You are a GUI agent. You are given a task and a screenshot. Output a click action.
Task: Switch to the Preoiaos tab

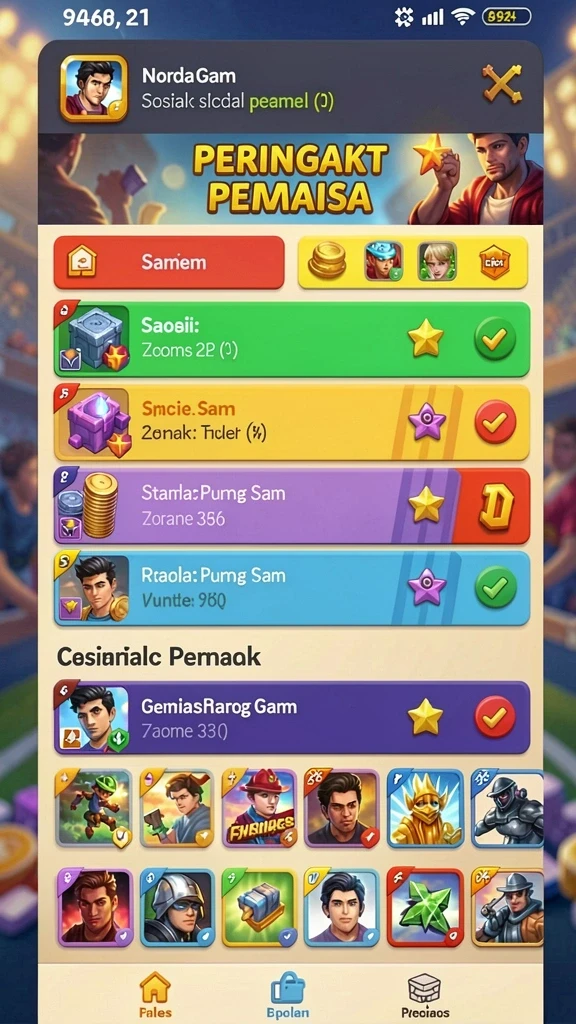point(425,995)
